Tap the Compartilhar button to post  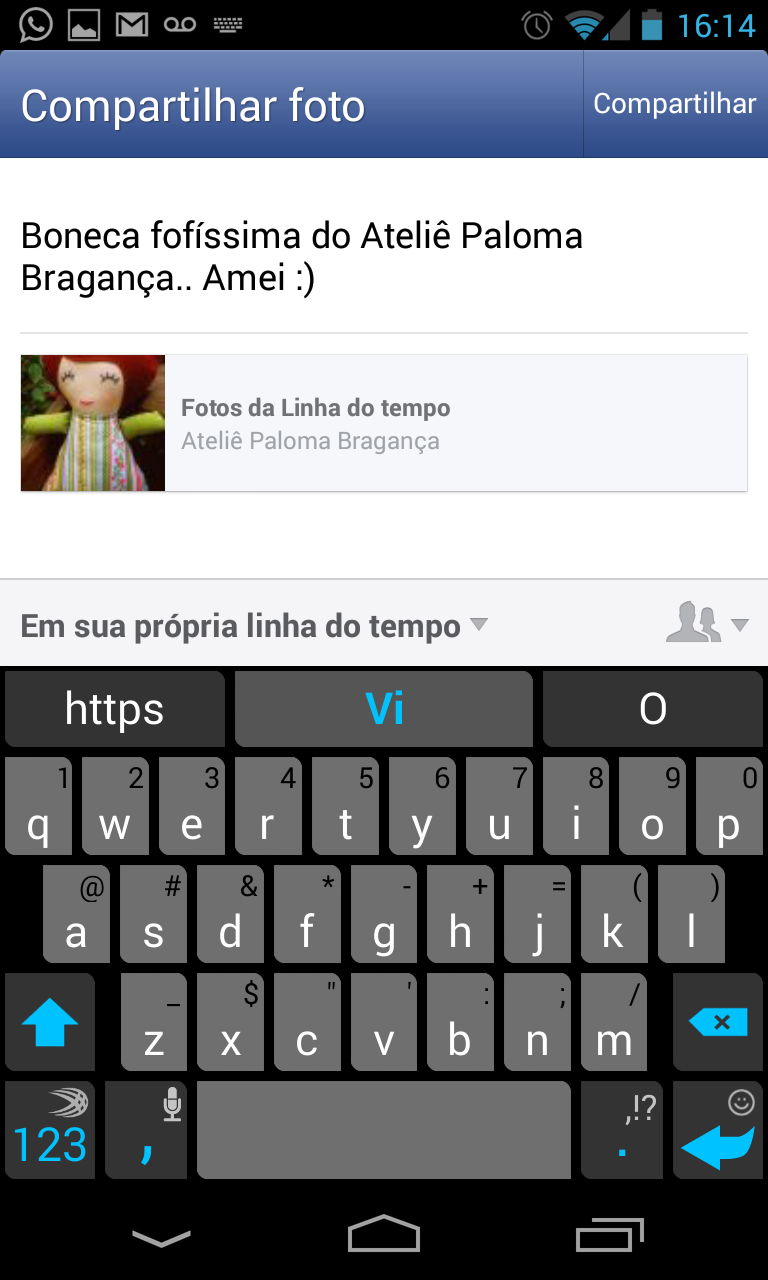pyautogui.click(x=674, y=104)
